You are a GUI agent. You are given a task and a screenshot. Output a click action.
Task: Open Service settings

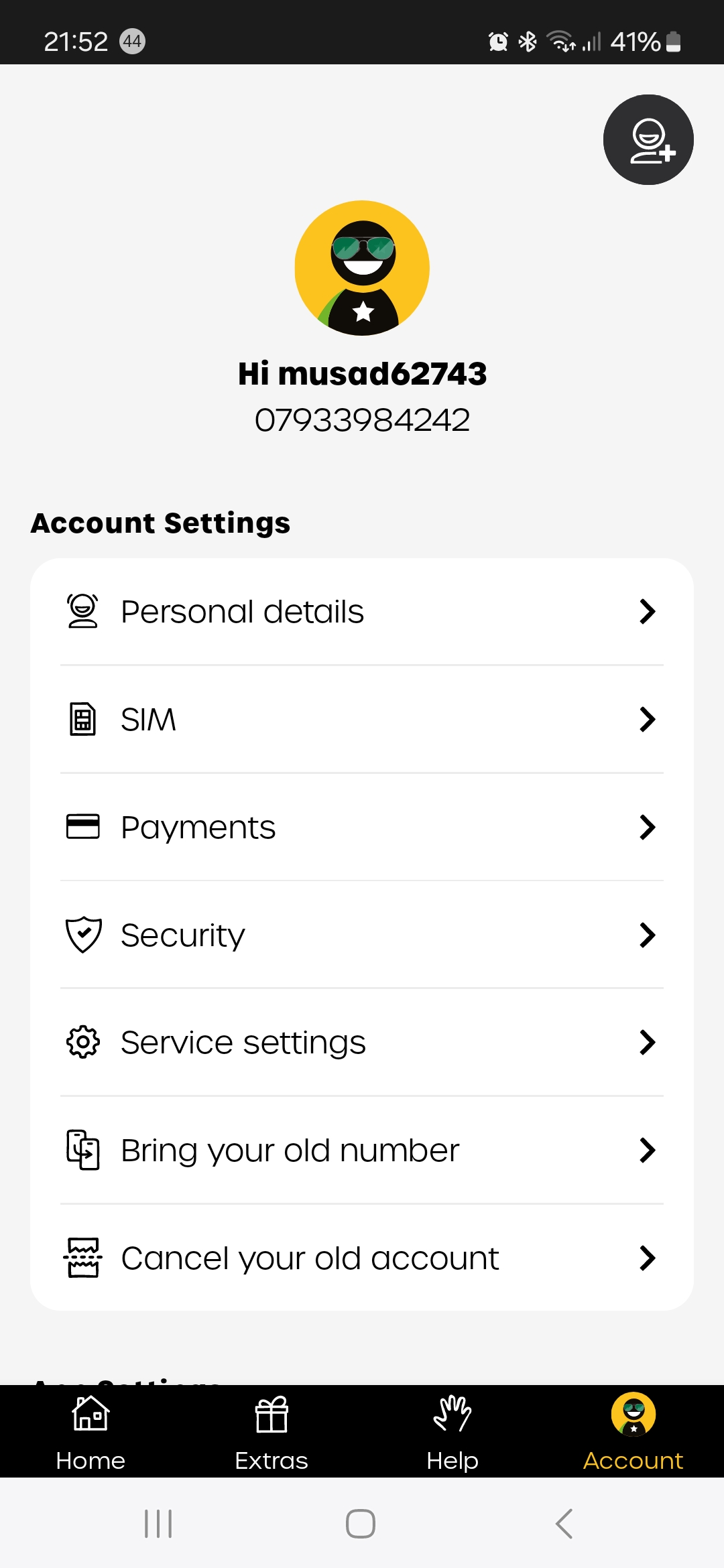tap(362, 1043)
